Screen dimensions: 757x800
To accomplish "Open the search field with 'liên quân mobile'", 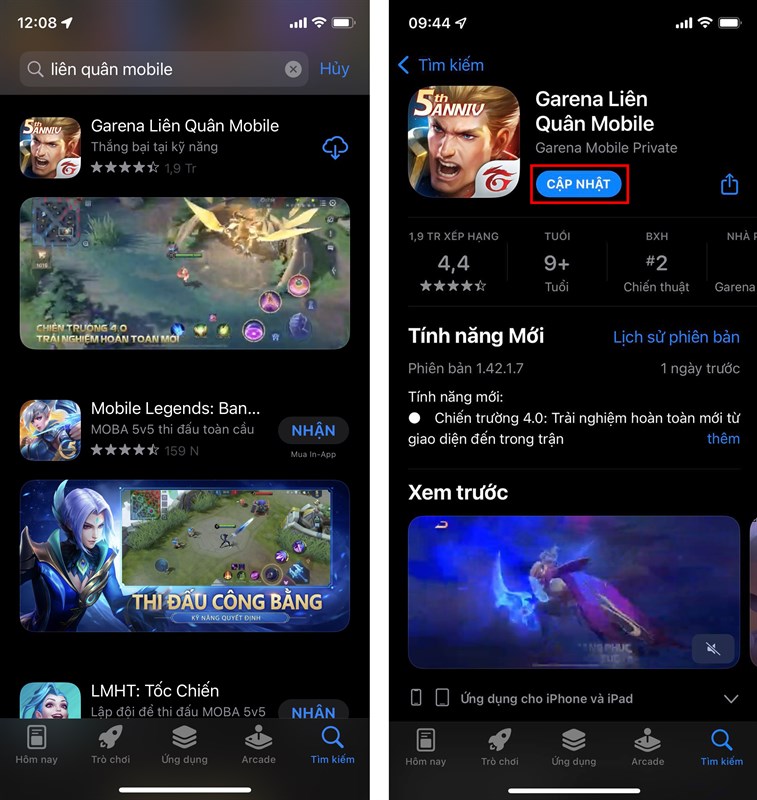I will pyautogui.click(x=150, y=69).
